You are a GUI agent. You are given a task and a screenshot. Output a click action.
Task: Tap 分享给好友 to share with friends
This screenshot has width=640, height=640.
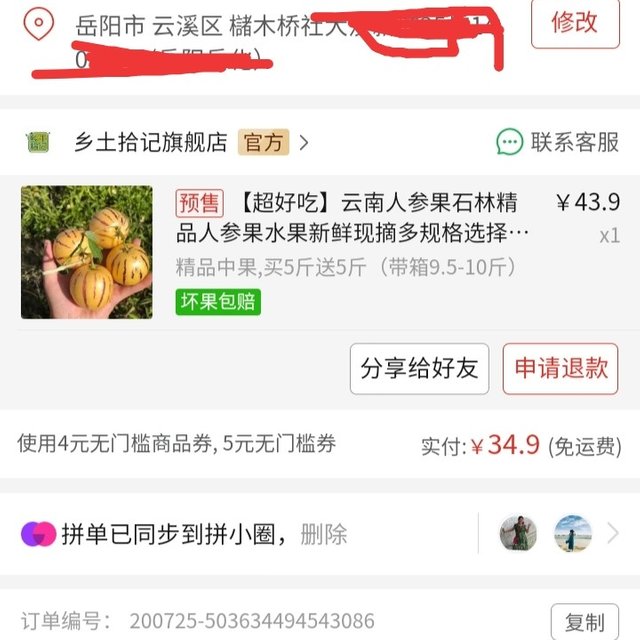click(419, 368)
